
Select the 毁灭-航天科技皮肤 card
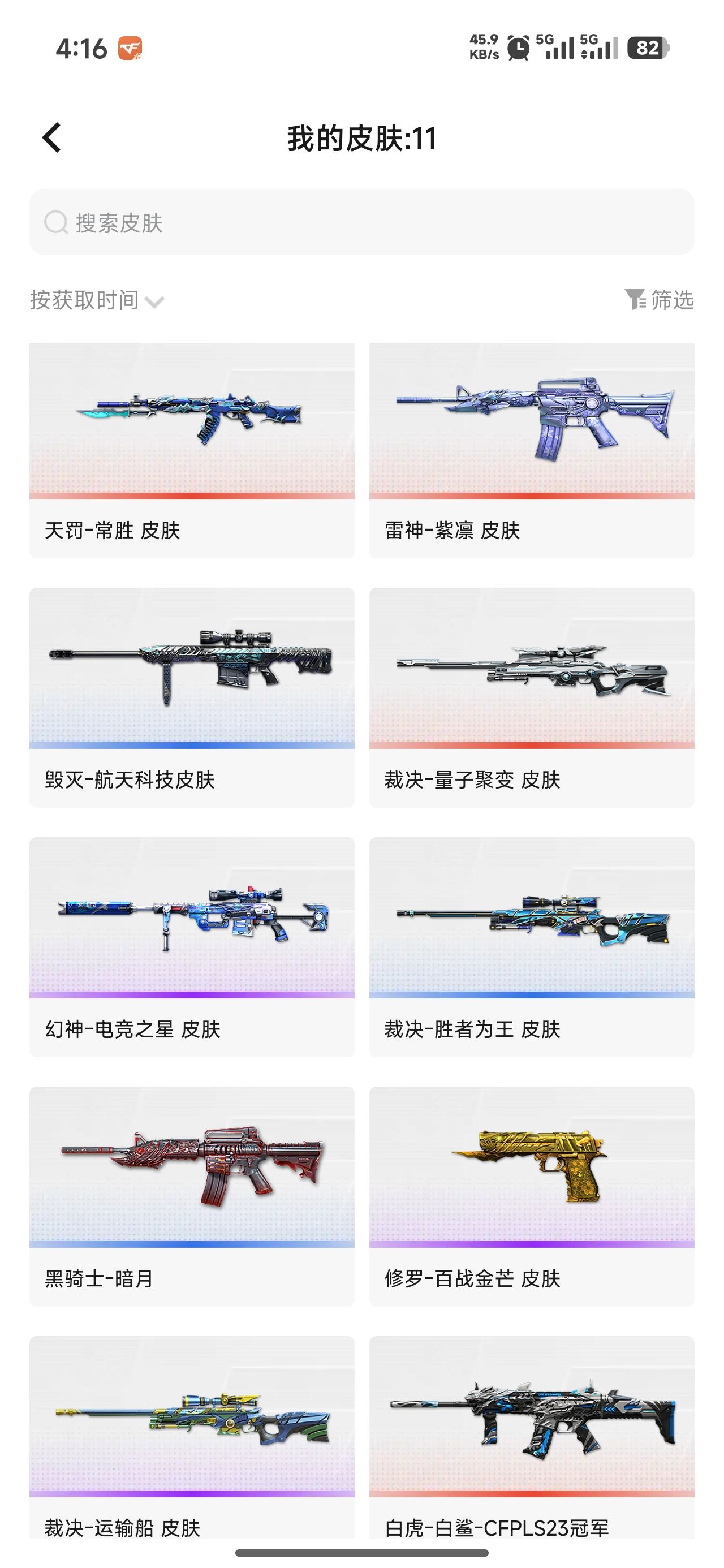[x=192, y=697]
